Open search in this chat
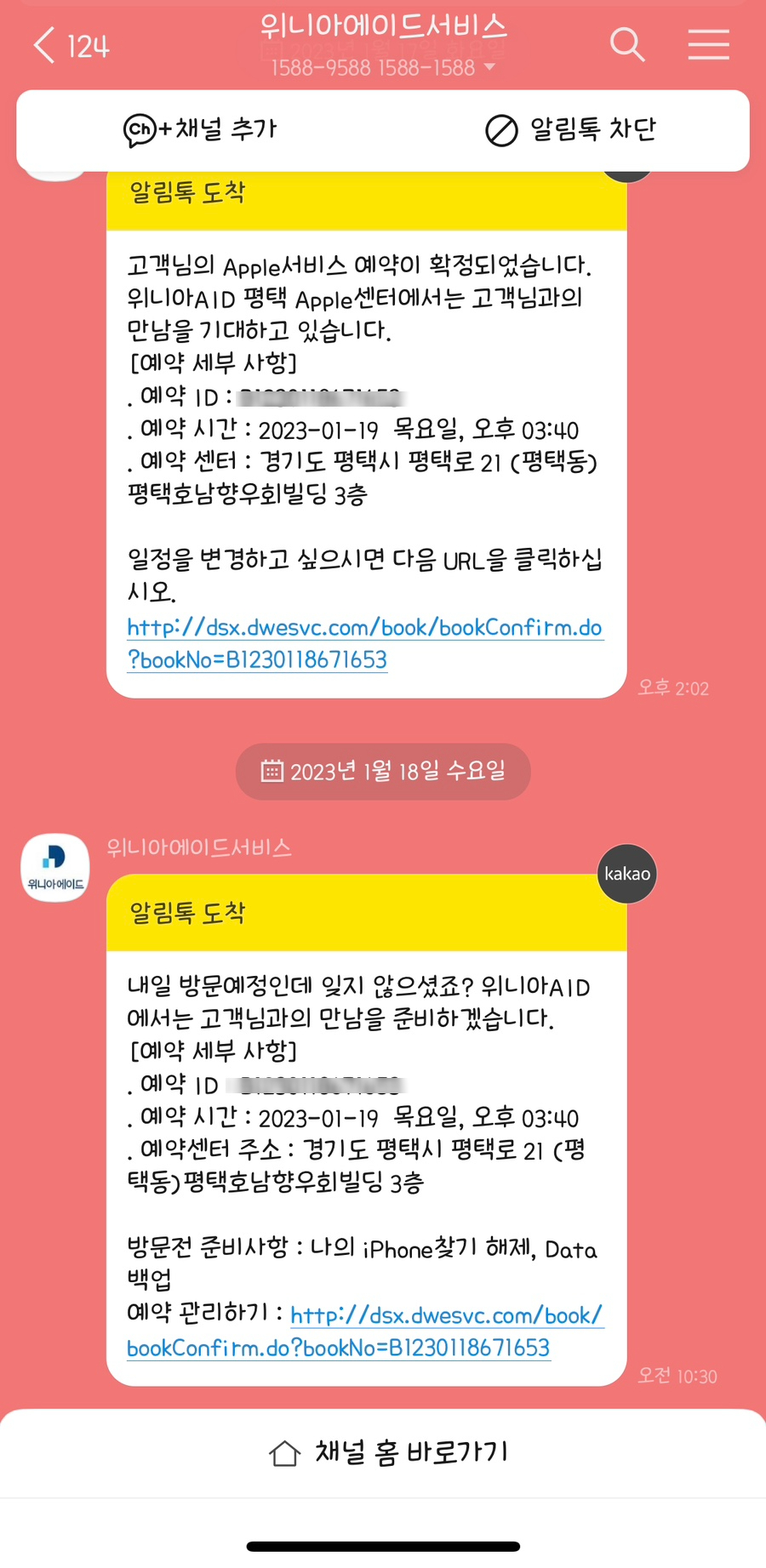766x1568 pixels. point(627,44)
